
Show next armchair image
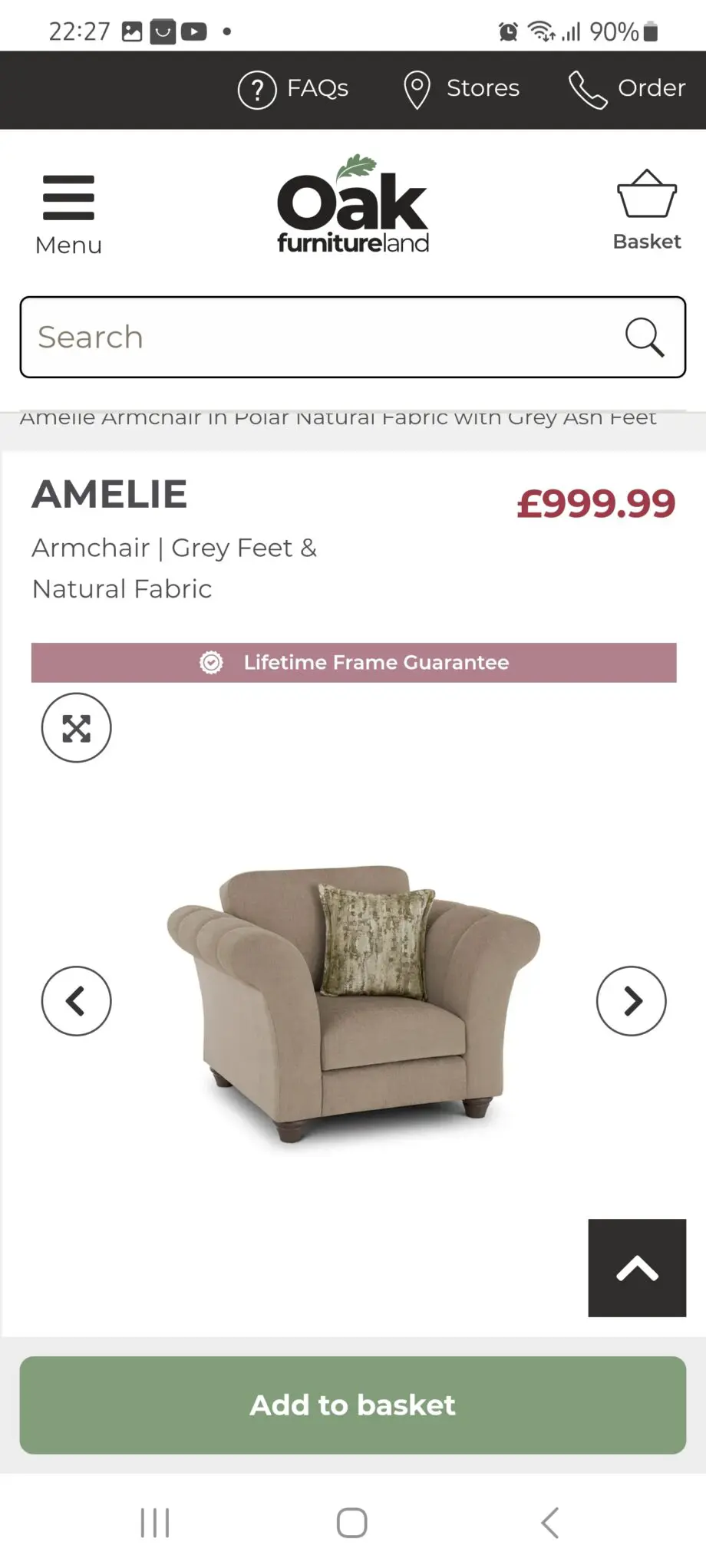[x=631, y=1001]
